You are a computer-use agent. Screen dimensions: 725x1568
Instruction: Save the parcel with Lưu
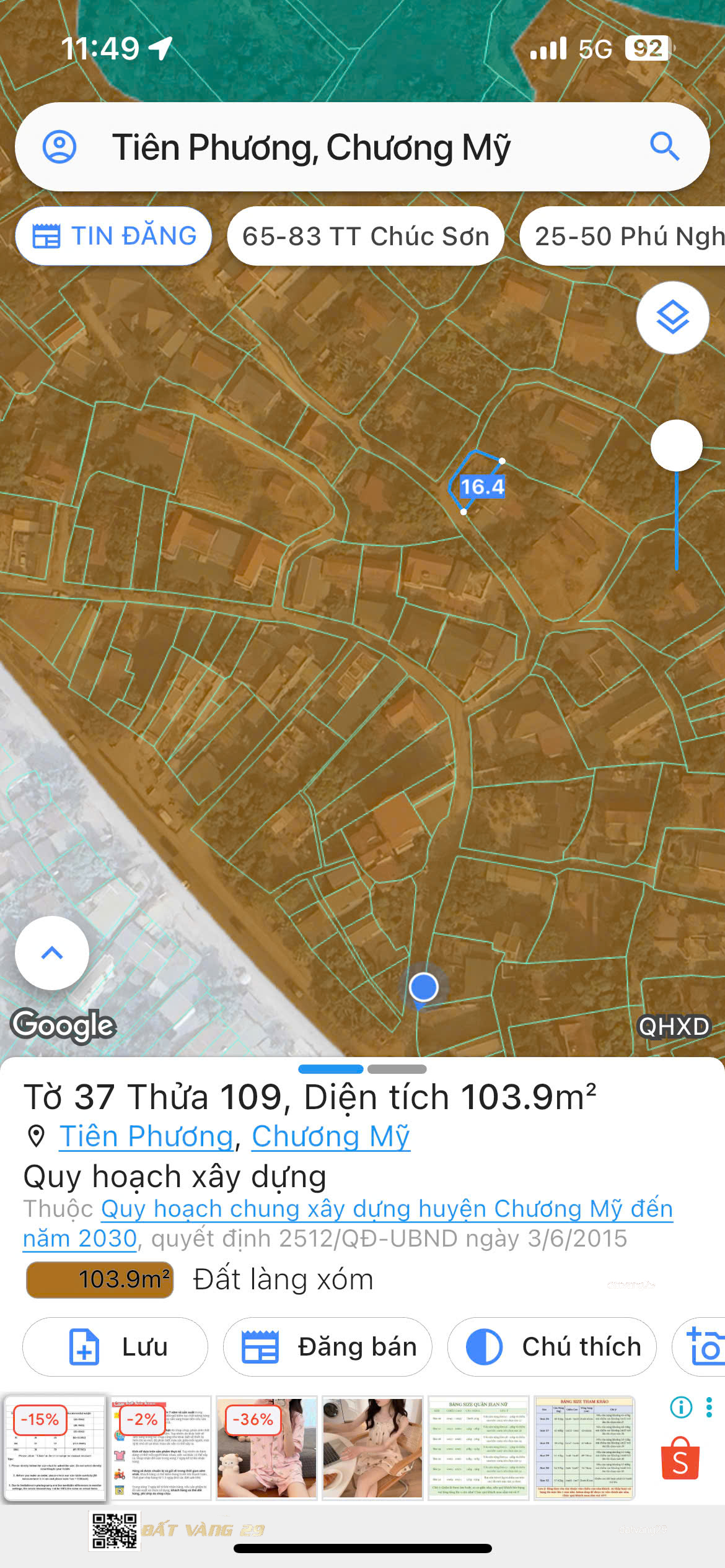click(115, 1346)
